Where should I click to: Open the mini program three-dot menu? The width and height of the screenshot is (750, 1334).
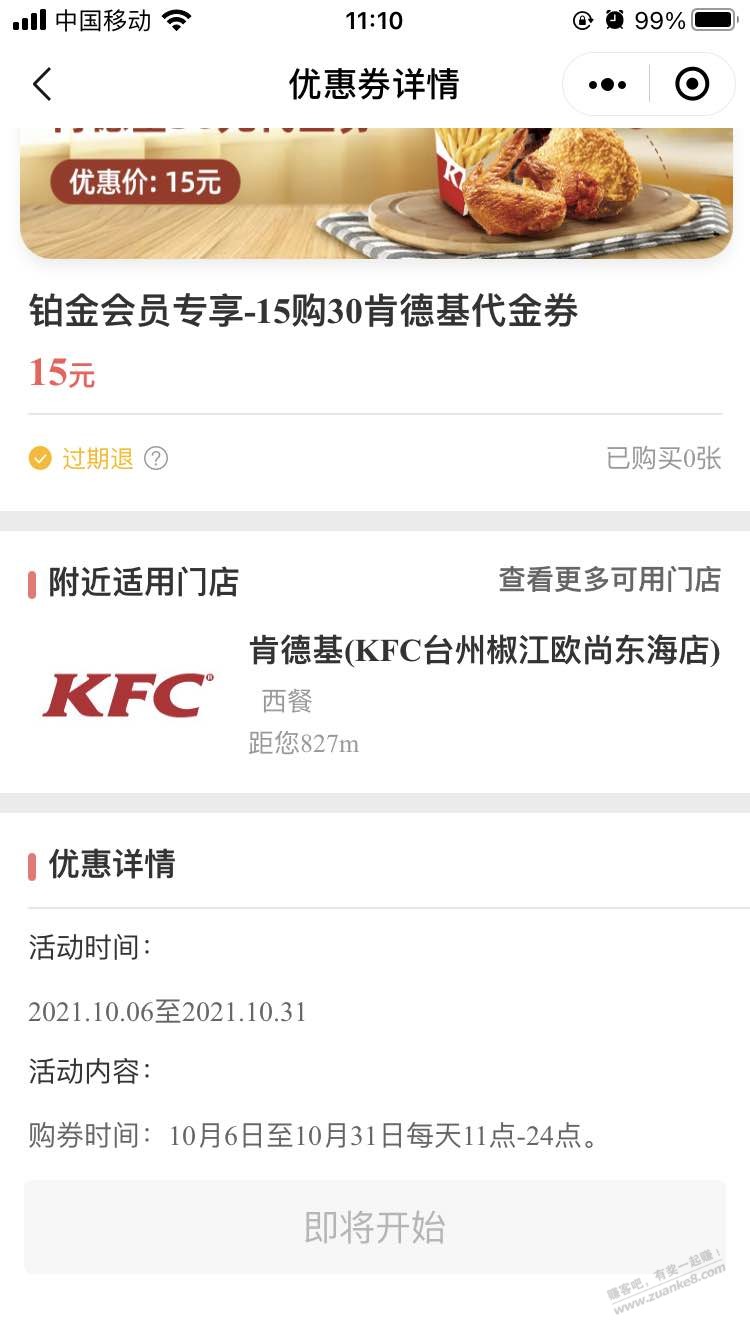pyautogui.click(x=607, y=85)
